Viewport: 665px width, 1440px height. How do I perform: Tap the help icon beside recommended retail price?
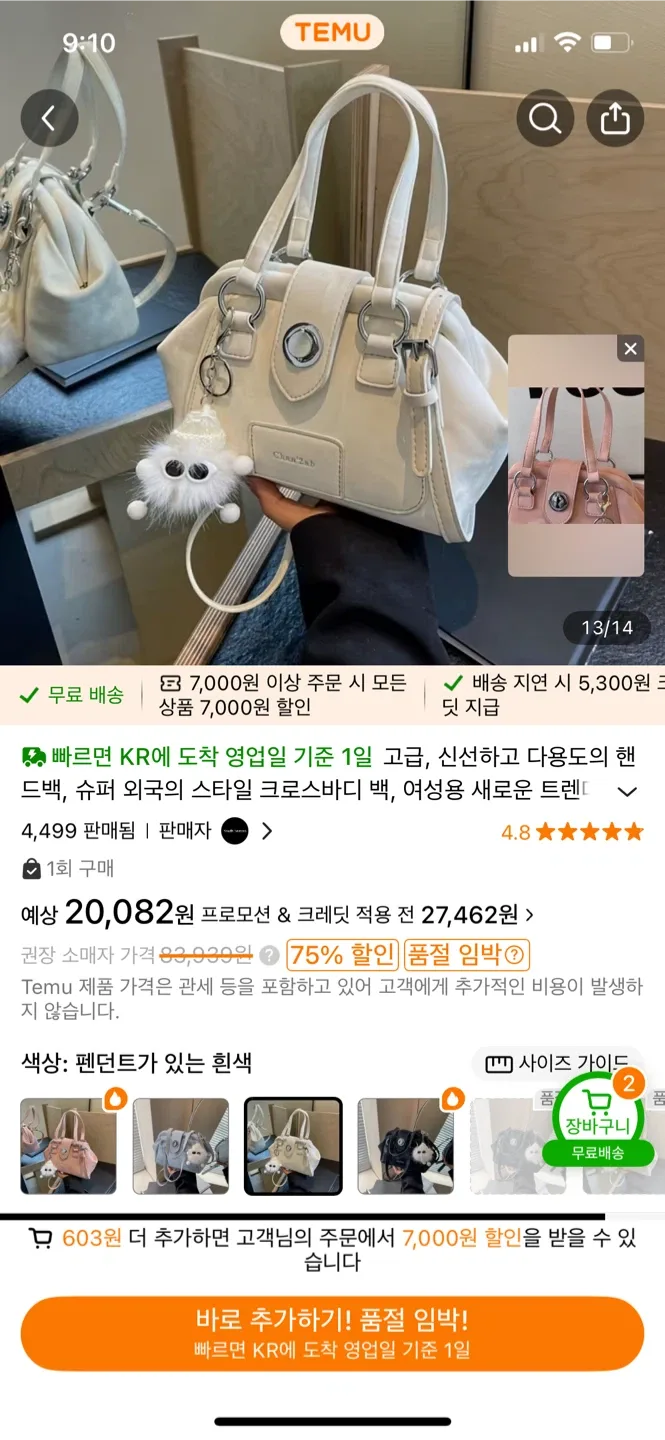coord(269,955)
